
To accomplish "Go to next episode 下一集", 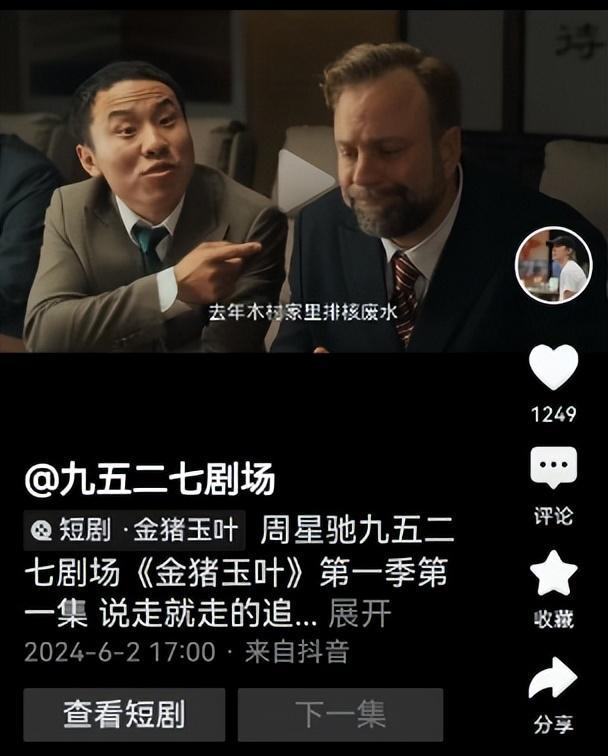I will point(340,713).
